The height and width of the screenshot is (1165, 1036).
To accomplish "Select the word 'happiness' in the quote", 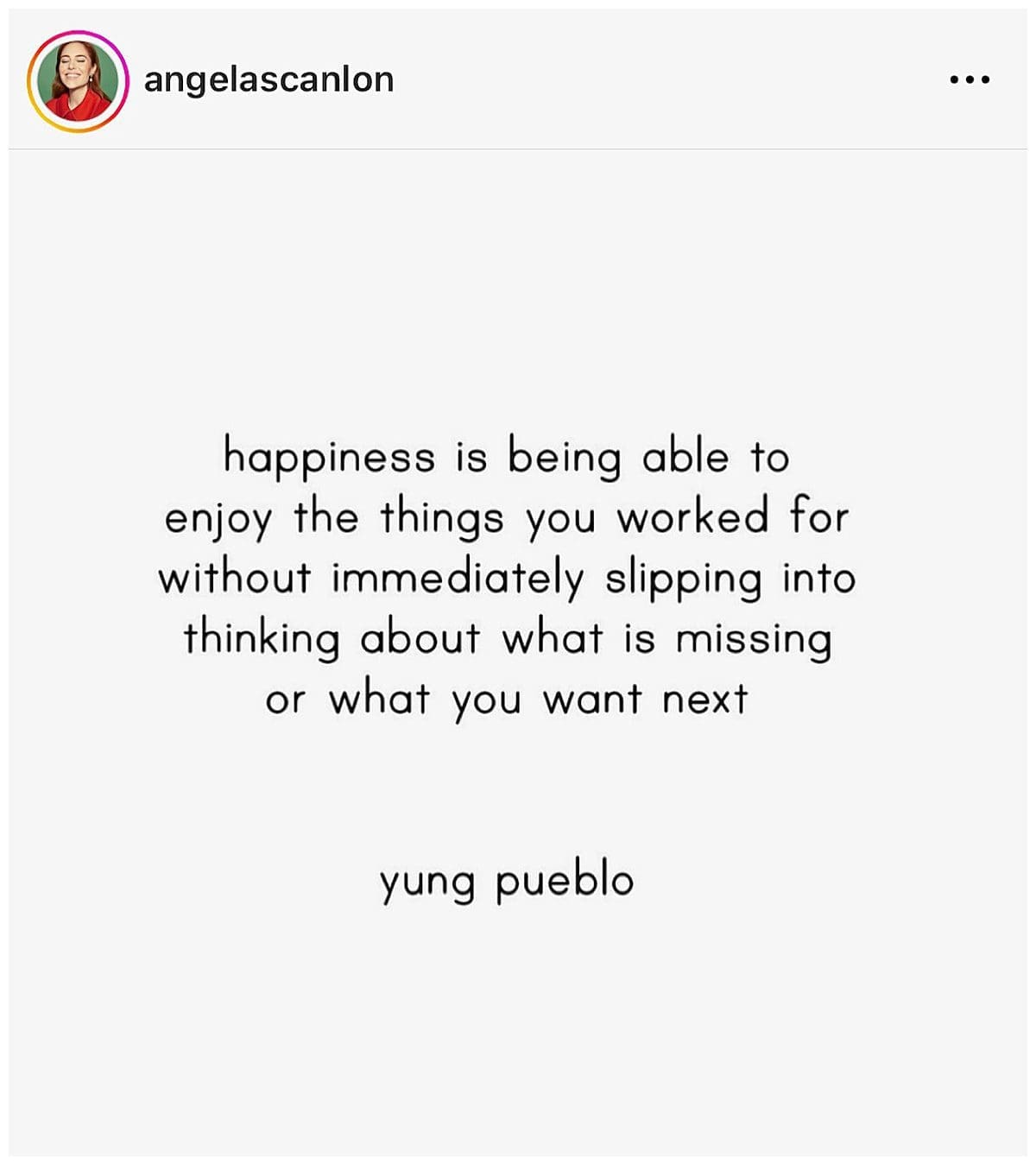I will point(326,459).
